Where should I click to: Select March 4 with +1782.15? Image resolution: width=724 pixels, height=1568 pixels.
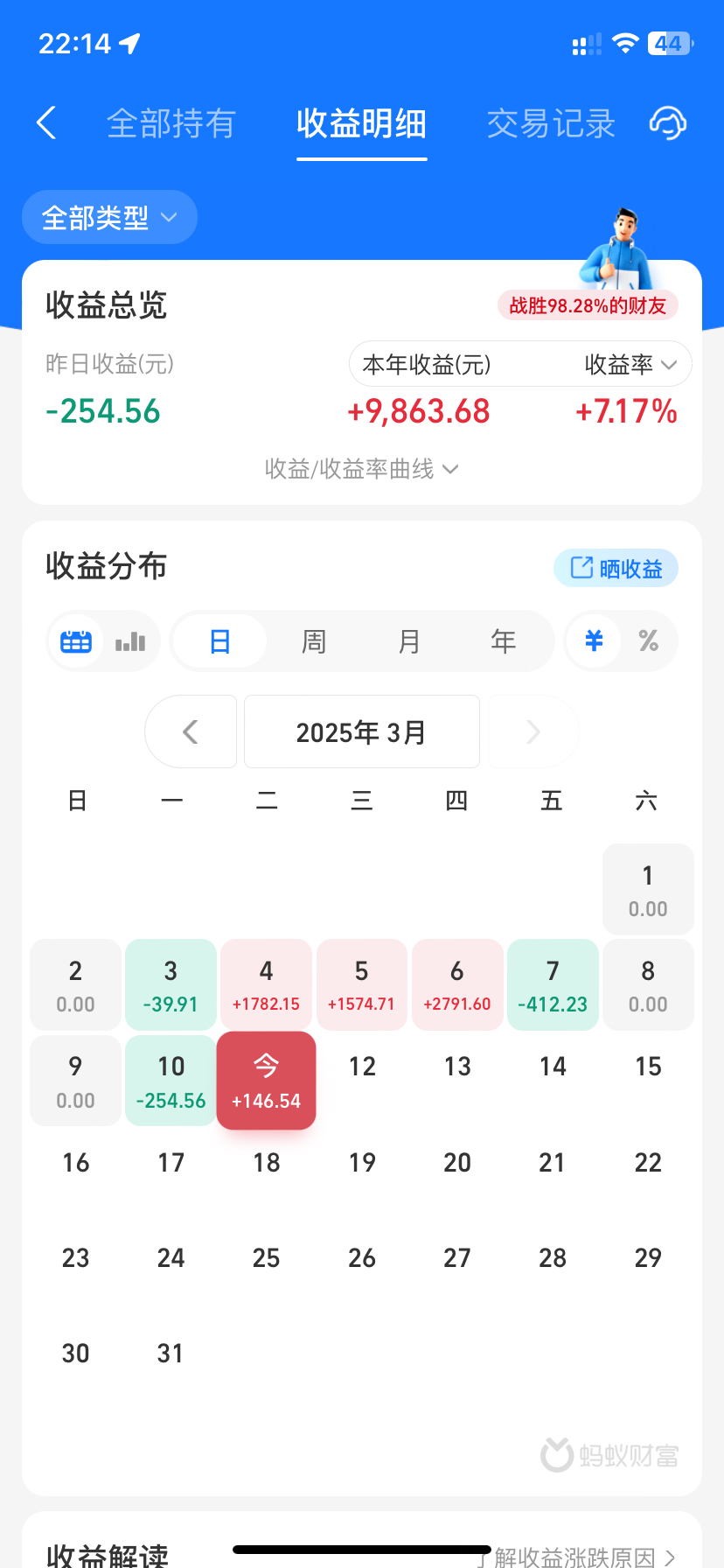(x=266, y=985)
